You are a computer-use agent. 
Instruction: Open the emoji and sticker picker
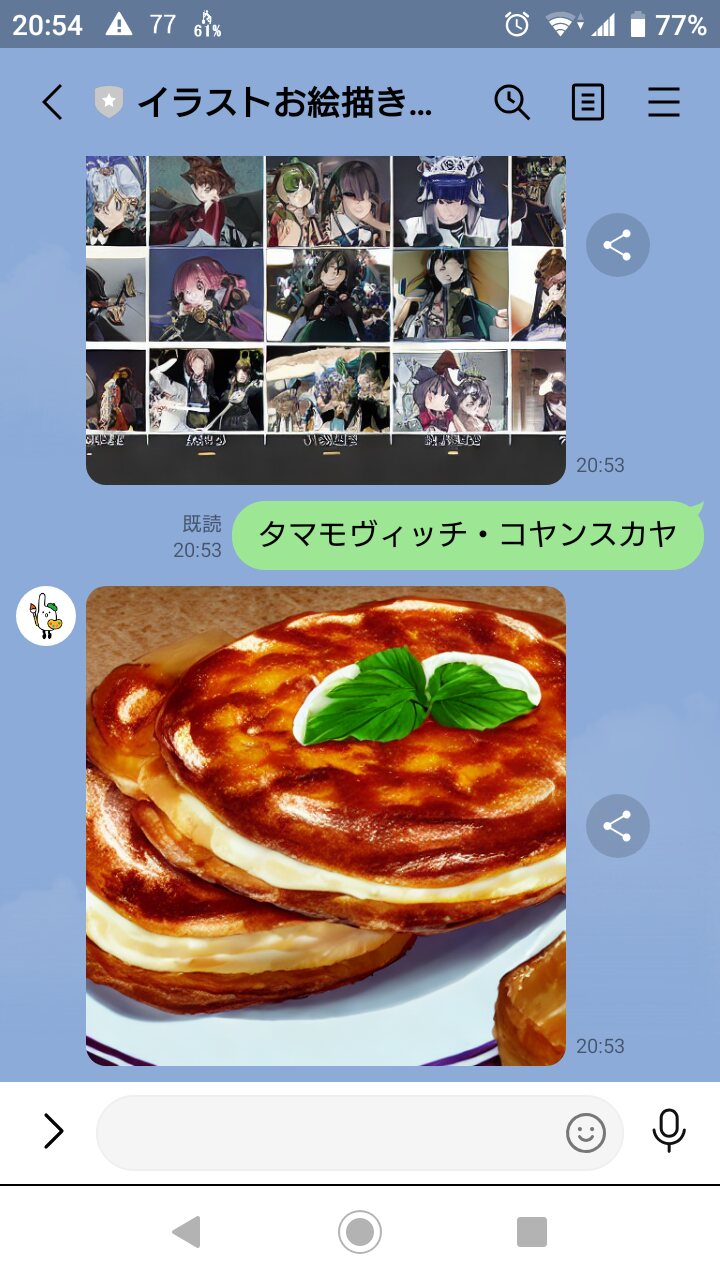pos(586,1132)
